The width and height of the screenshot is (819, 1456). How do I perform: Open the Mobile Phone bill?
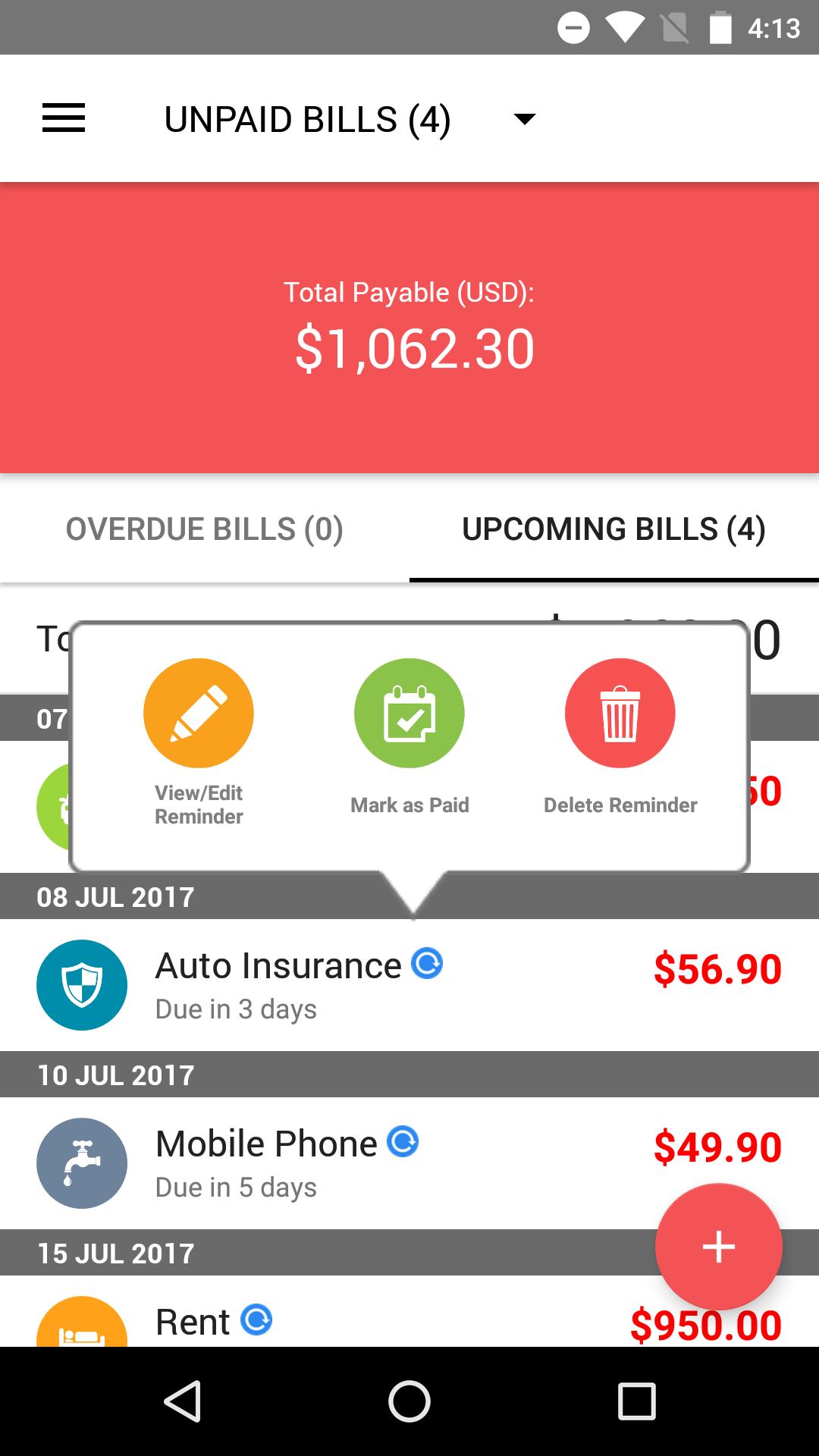409,1163
